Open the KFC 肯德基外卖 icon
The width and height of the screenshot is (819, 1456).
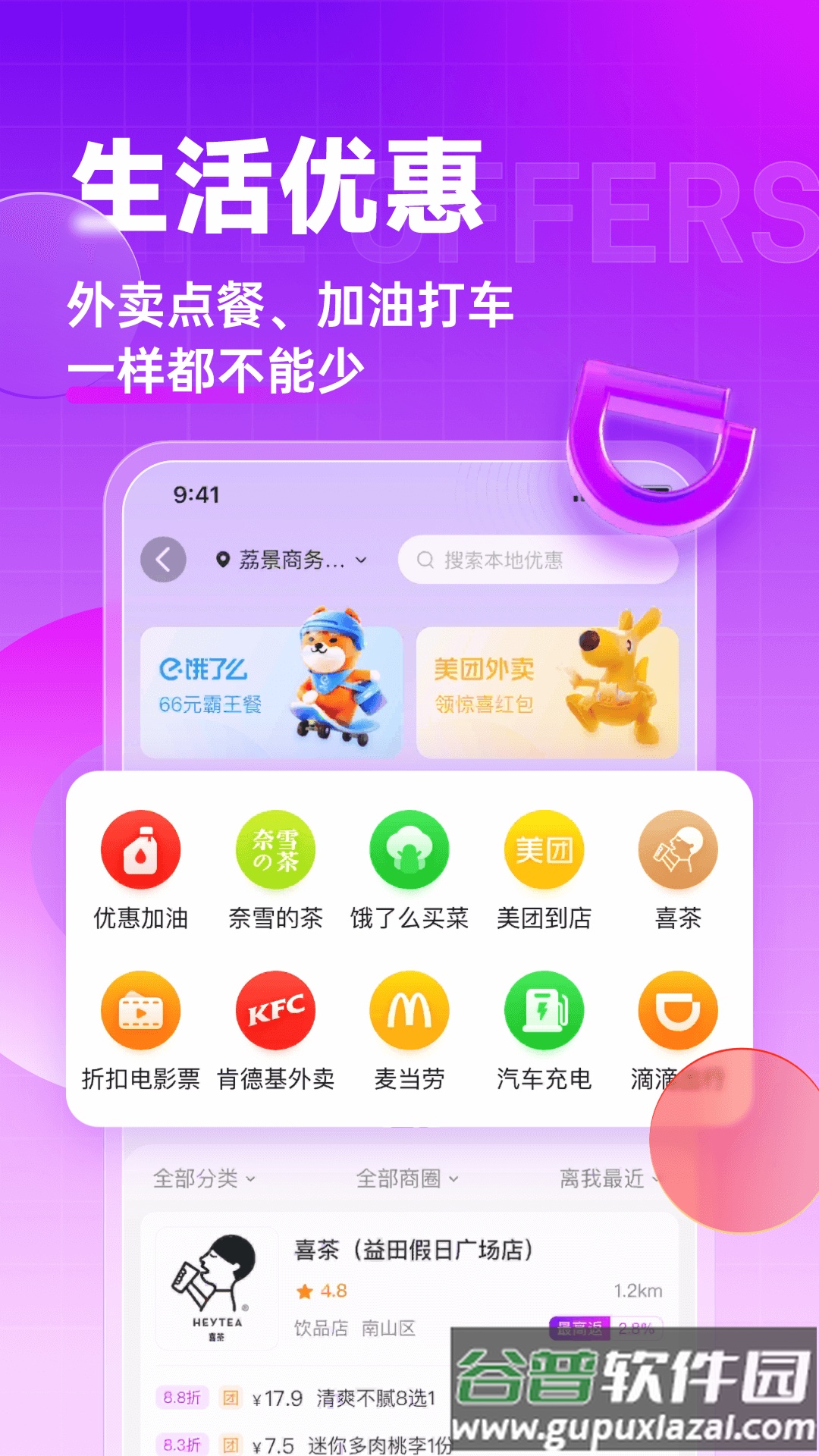(275, 1012)
